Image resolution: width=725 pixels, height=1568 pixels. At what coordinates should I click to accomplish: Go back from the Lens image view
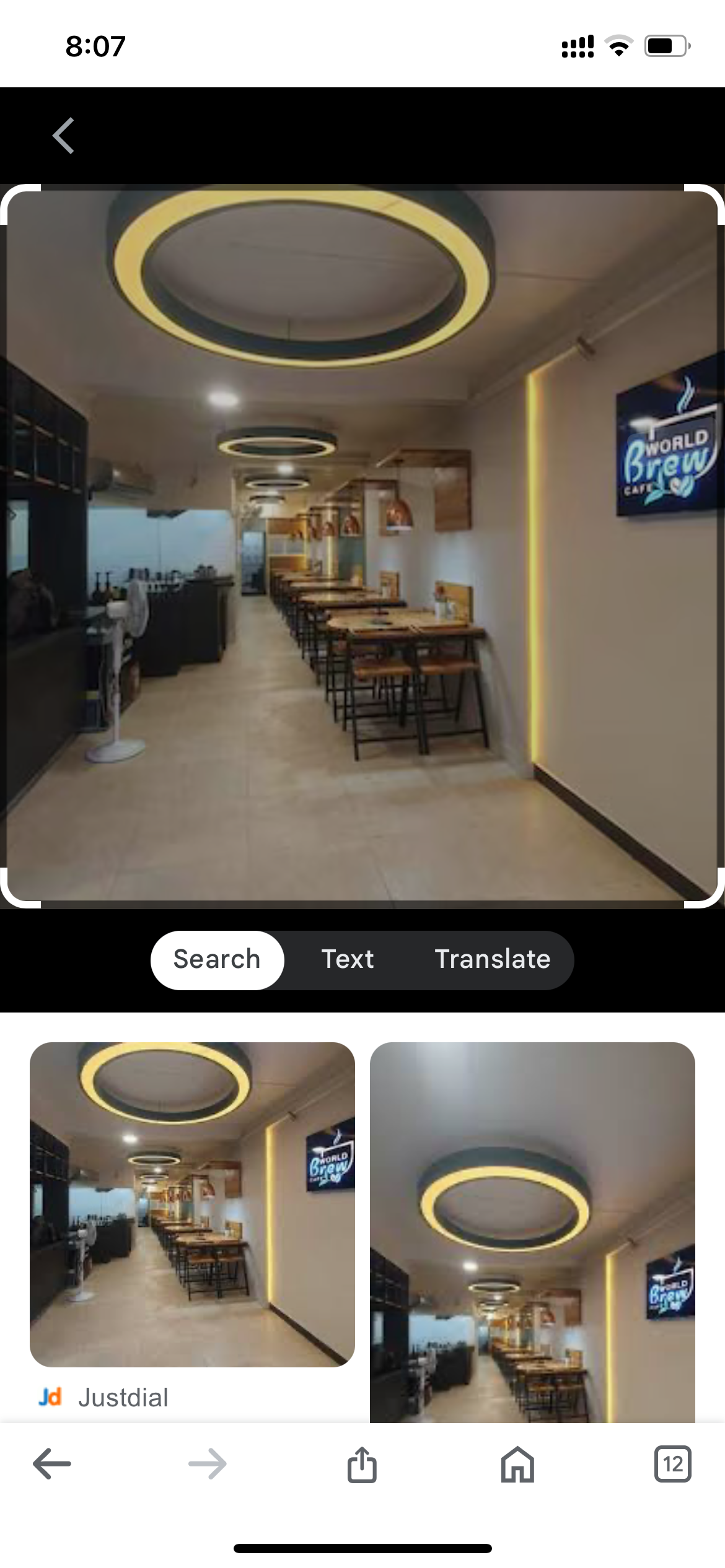tap(63, 136)
